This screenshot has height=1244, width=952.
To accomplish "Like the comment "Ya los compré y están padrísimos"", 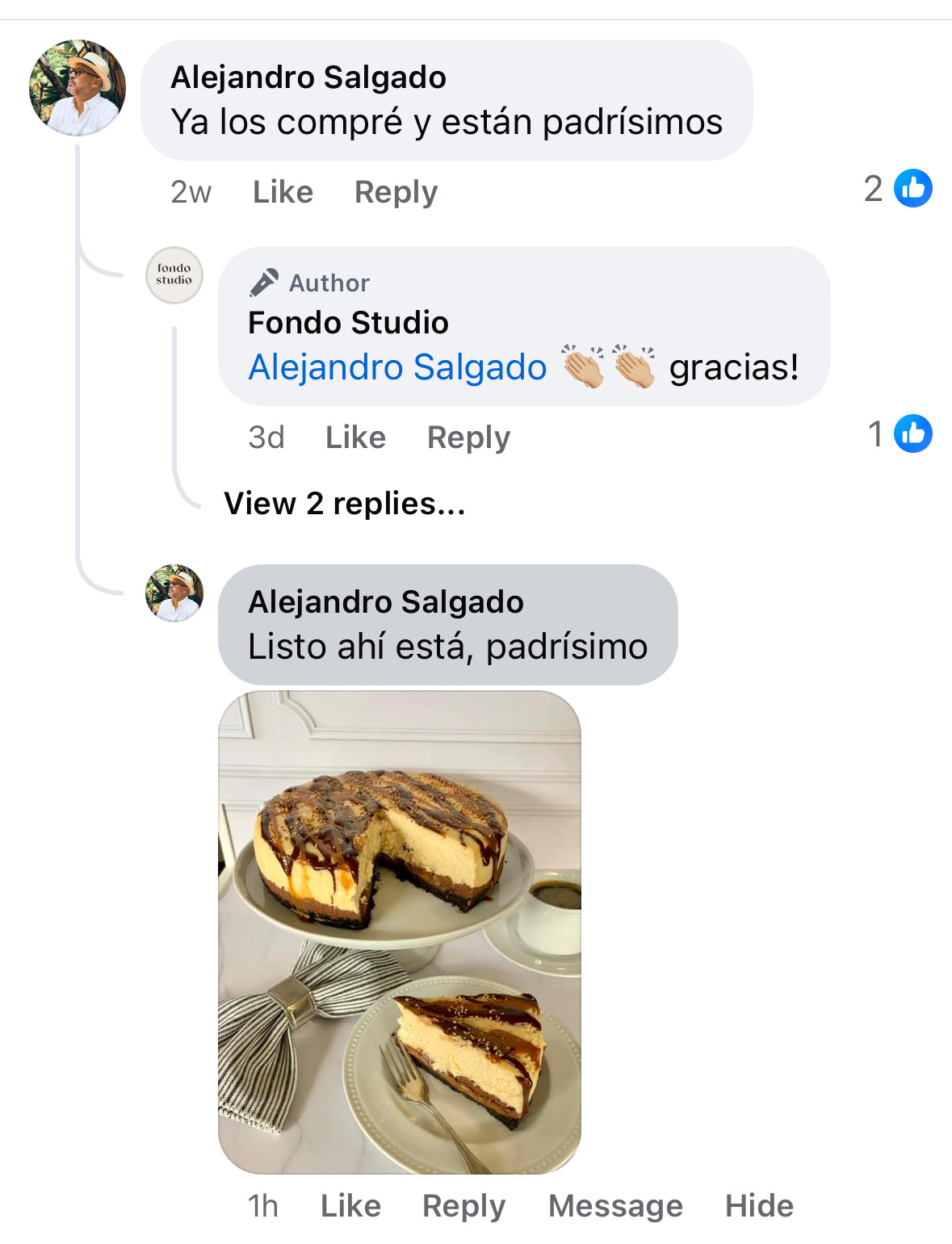I will tap(283, 192).
